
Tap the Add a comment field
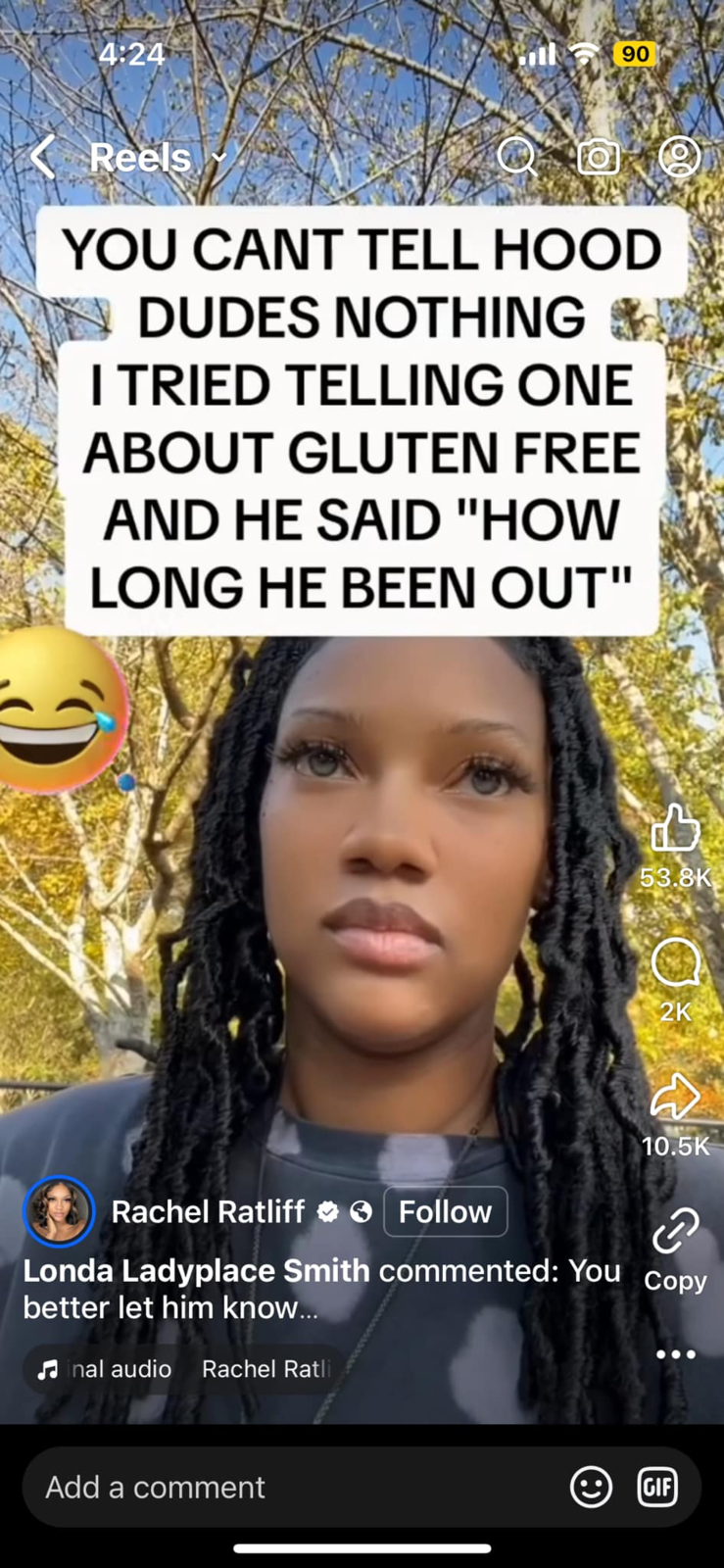pyautogui.click(x=294, y=1488)
